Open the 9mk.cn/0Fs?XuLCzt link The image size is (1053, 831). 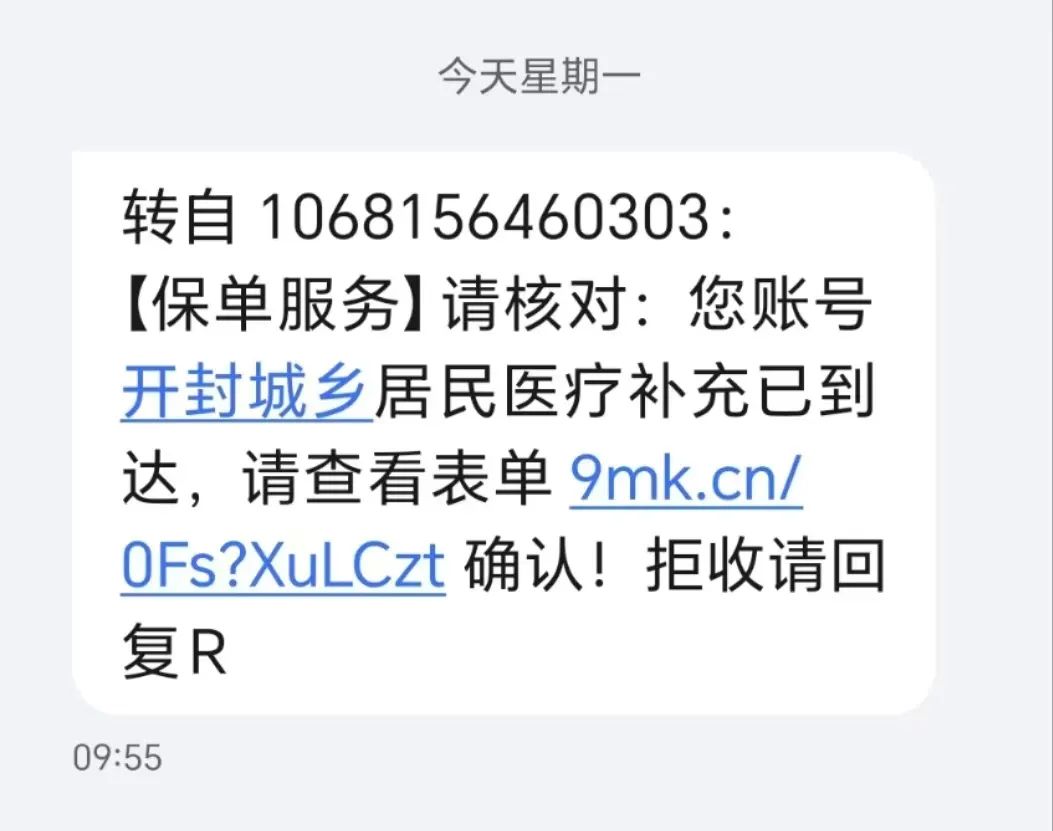pos(685,481)
